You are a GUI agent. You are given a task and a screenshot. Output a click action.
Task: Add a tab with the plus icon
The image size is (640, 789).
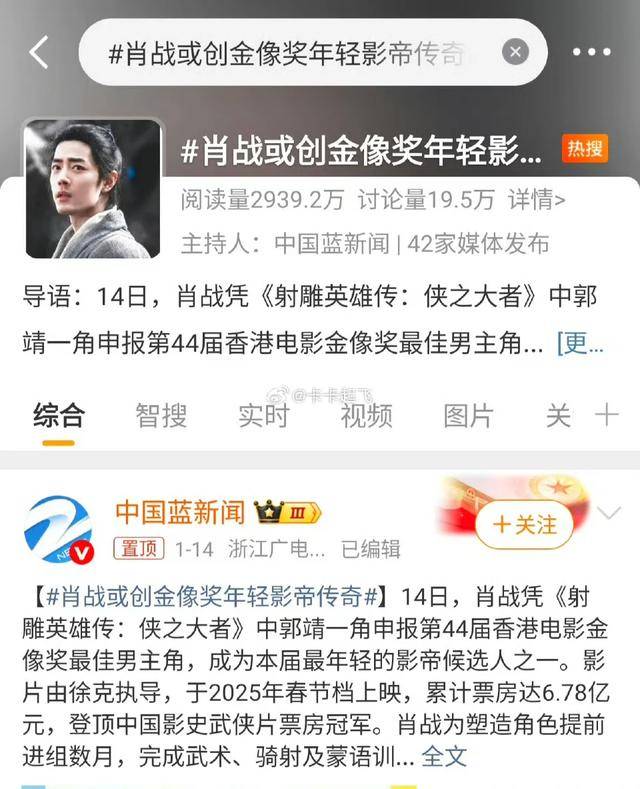click(x=606, y=416)
